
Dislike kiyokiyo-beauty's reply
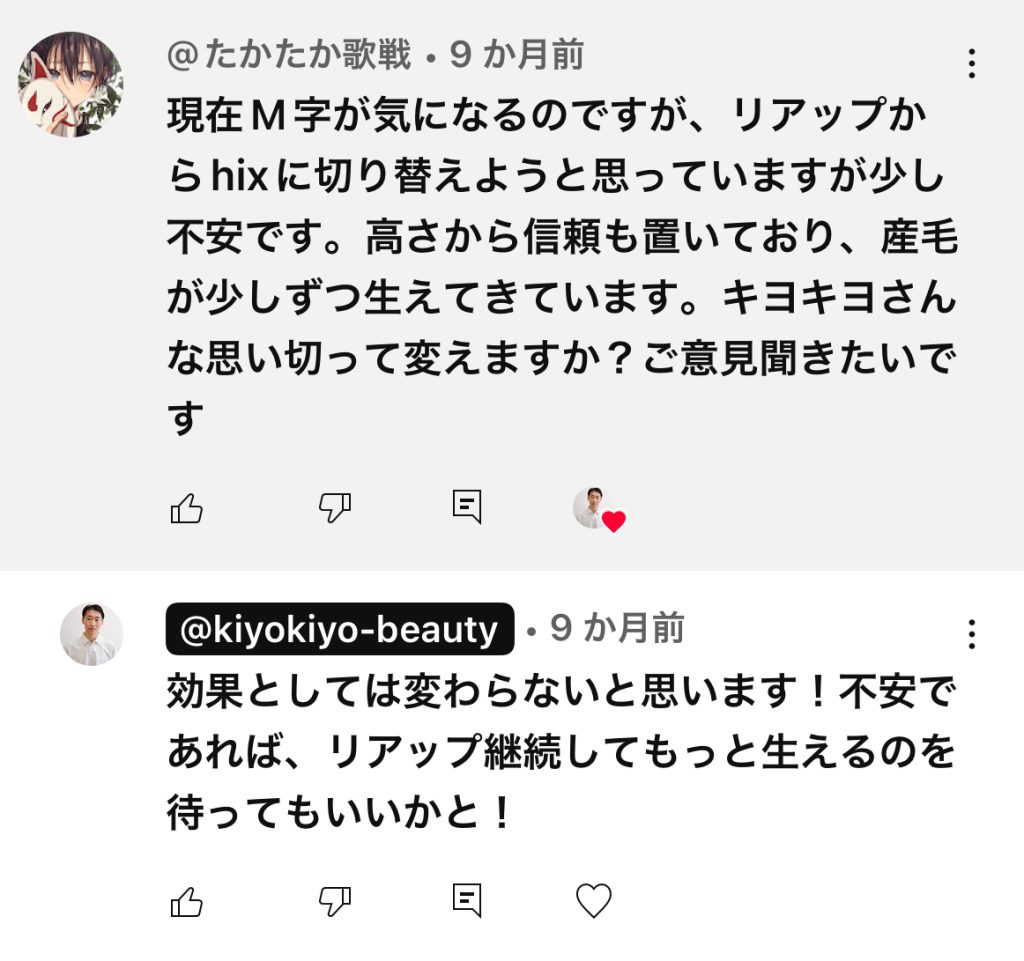tap(334, 901)
